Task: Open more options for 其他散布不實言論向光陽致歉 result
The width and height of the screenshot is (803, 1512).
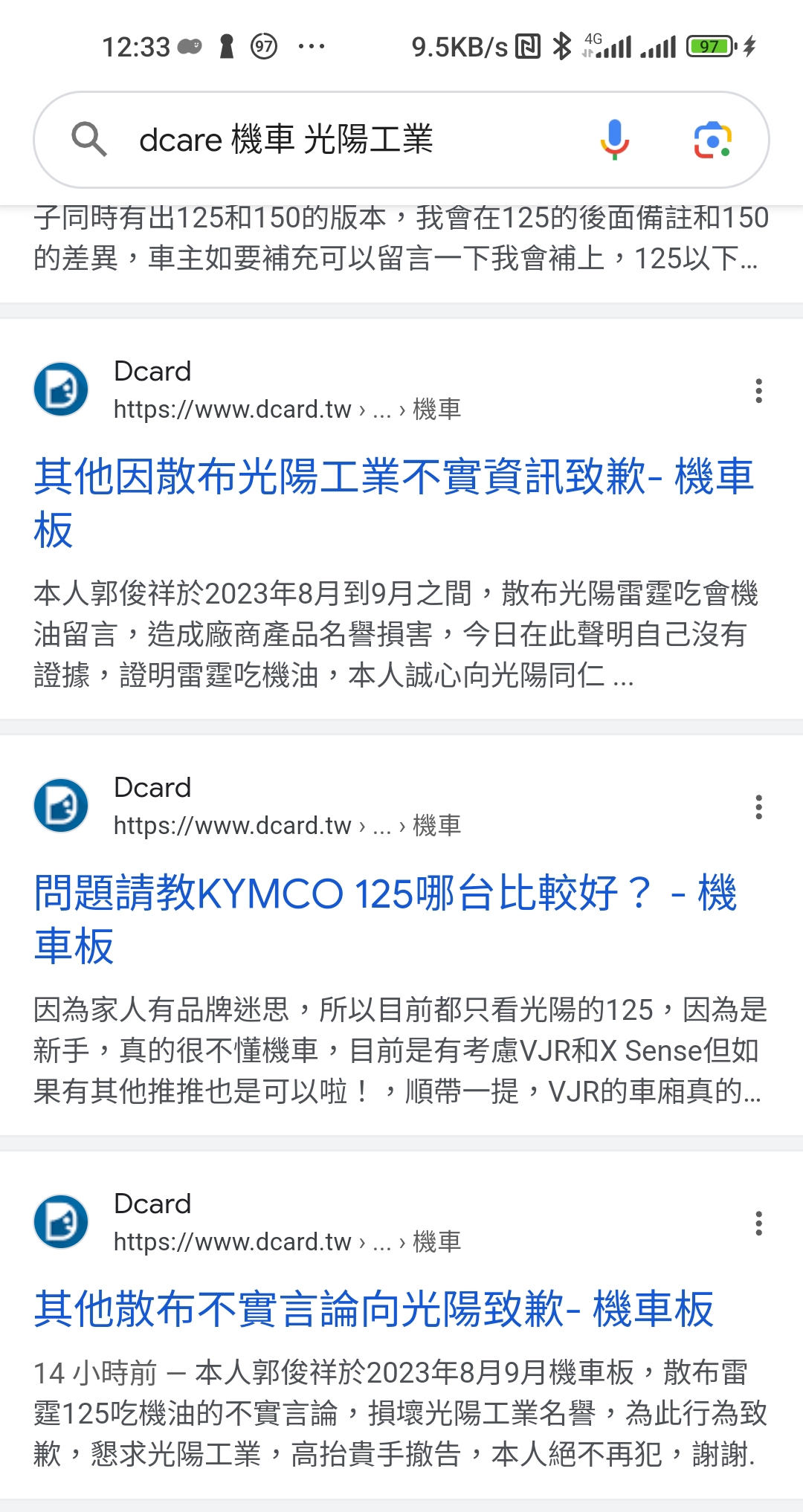Action: (758, 1223)
